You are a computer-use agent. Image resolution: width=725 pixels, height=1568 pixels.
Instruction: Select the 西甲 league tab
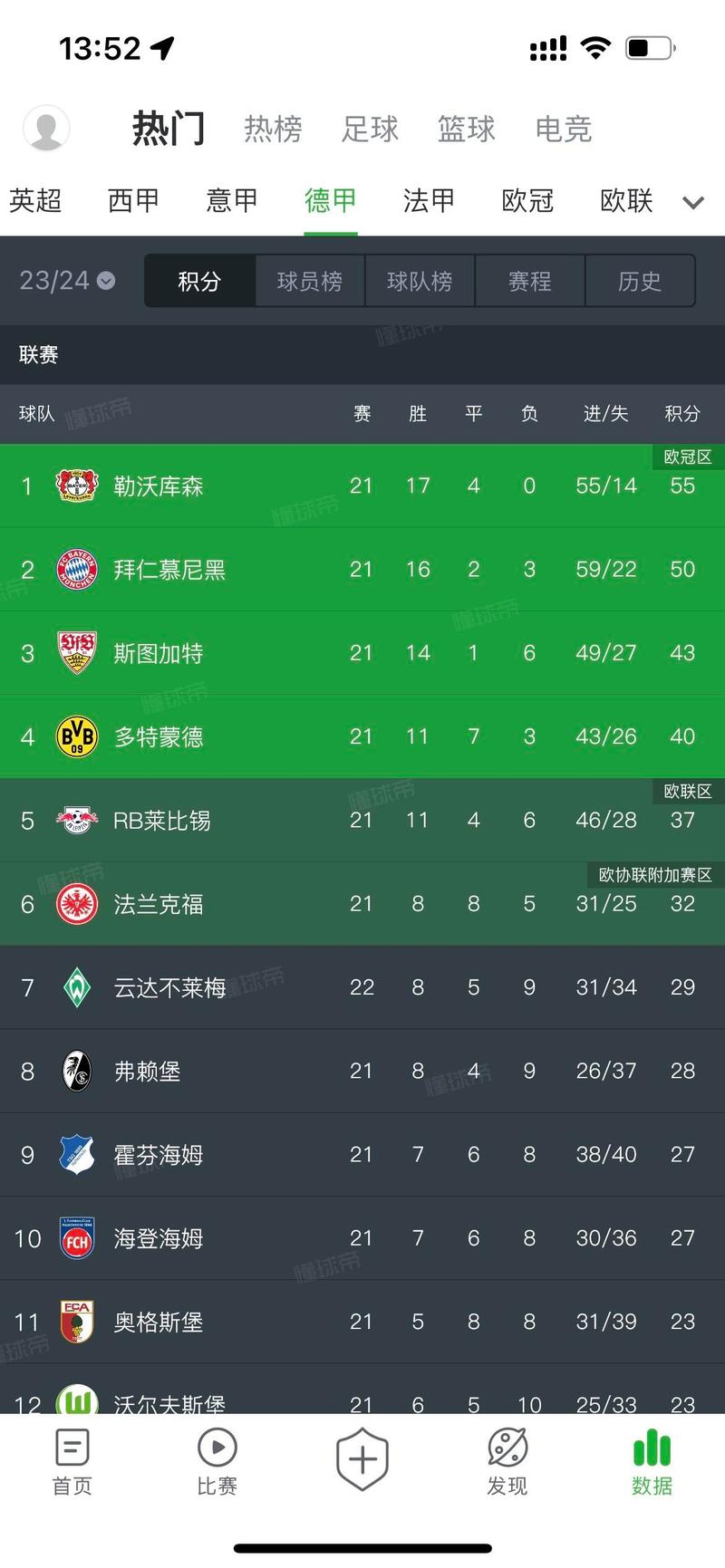pos(133,200)
